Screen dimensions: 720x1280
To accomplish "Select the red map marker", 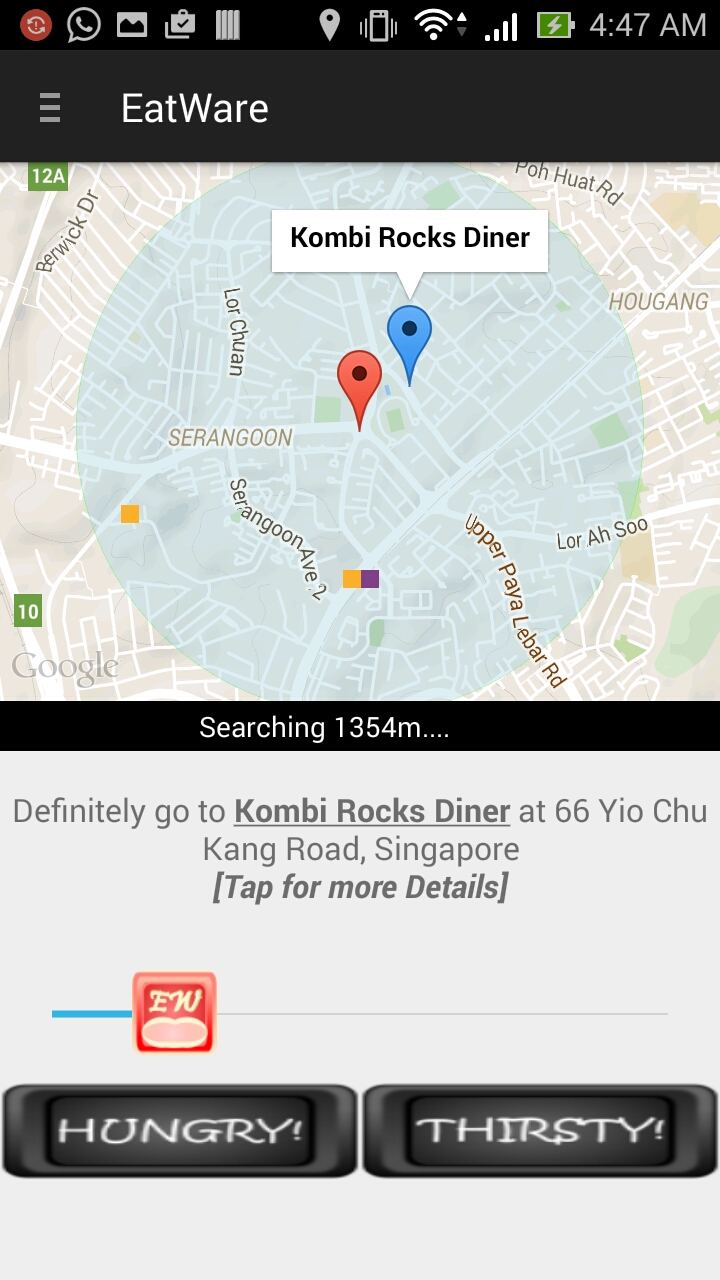I will pyautogui.click(x=359, y=380).
